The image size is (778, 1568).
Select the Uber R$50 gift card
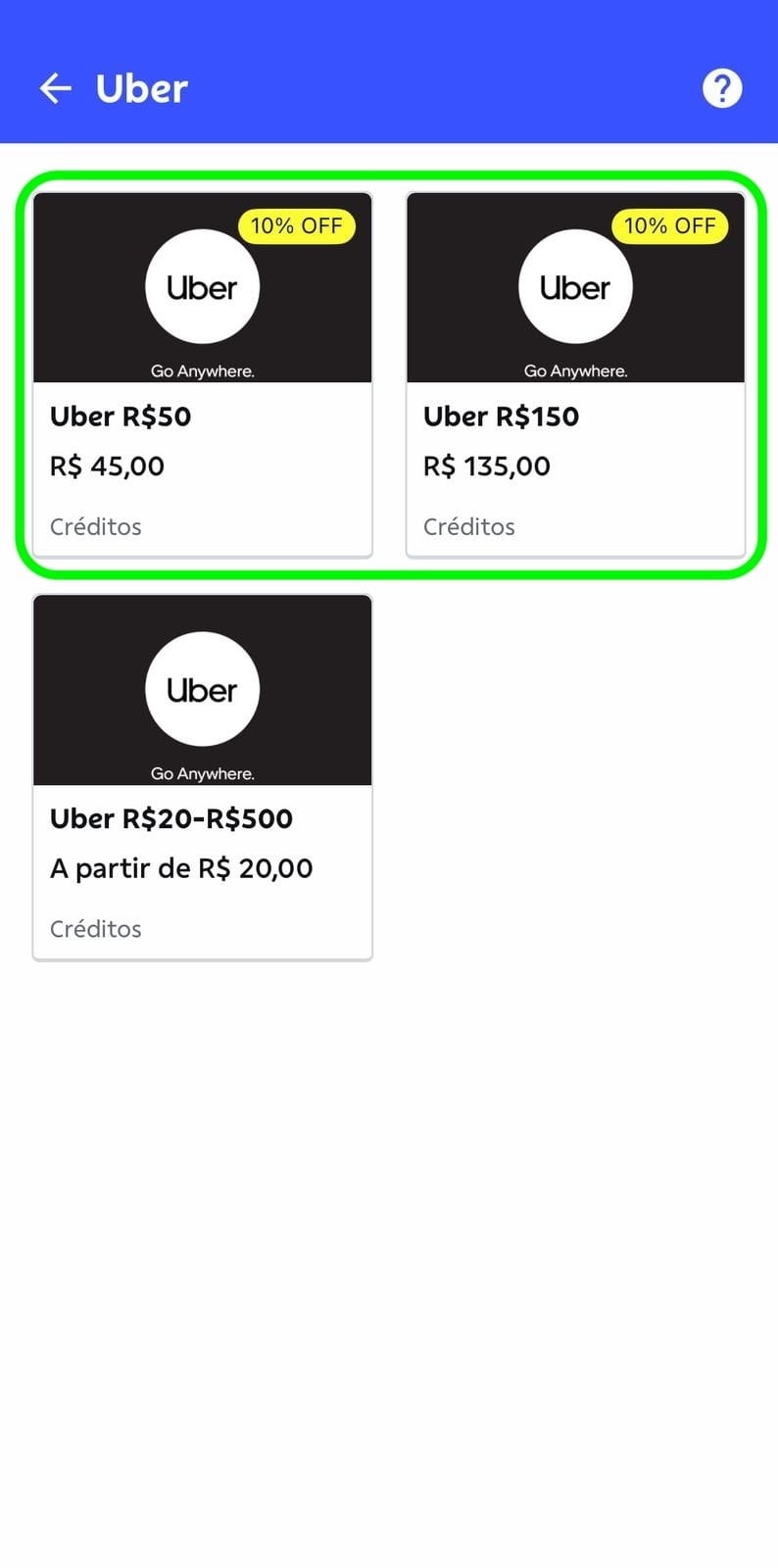(x=203, y=374)
